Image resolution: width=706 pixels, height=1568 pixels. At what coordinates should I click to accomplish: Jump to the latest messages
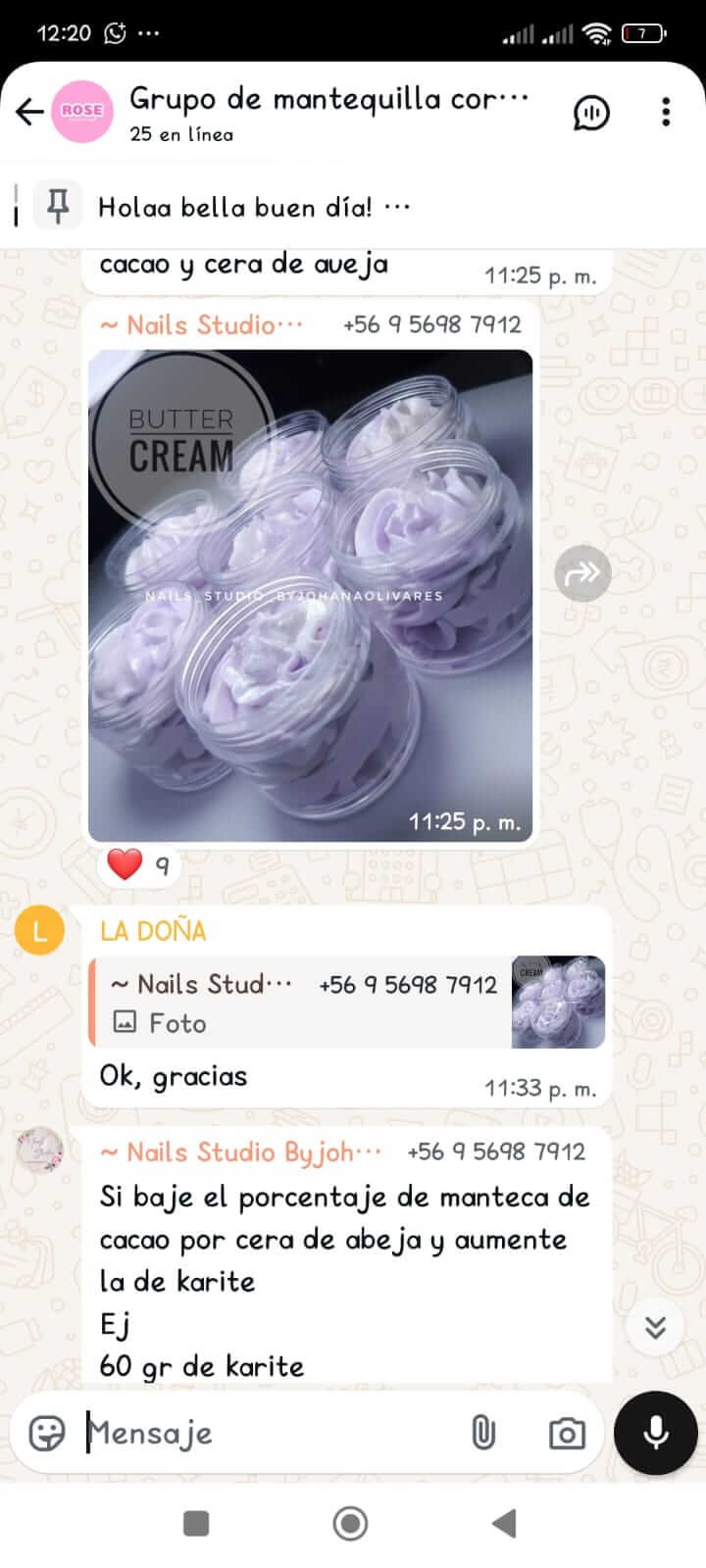click(655, 1328)
